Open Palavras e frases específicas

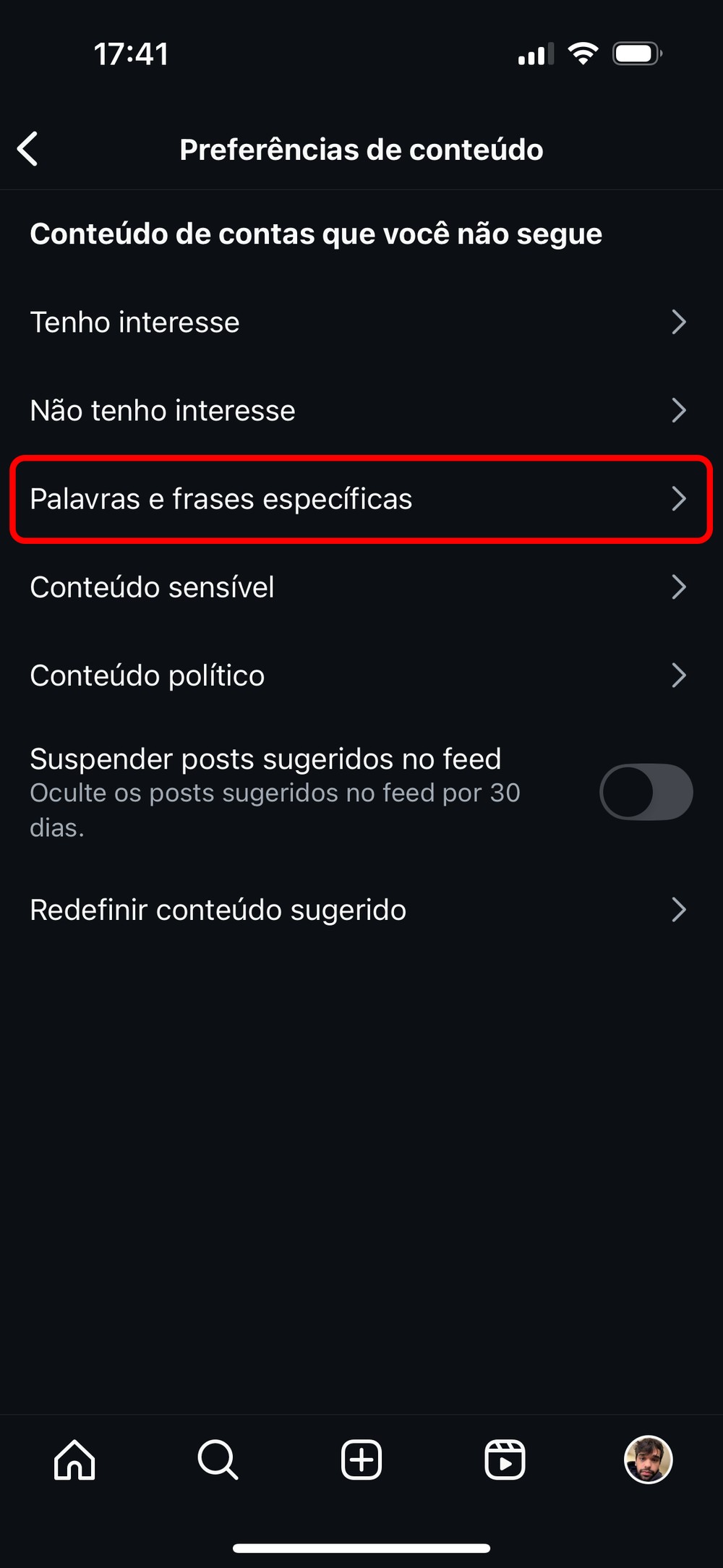(358, 499)
